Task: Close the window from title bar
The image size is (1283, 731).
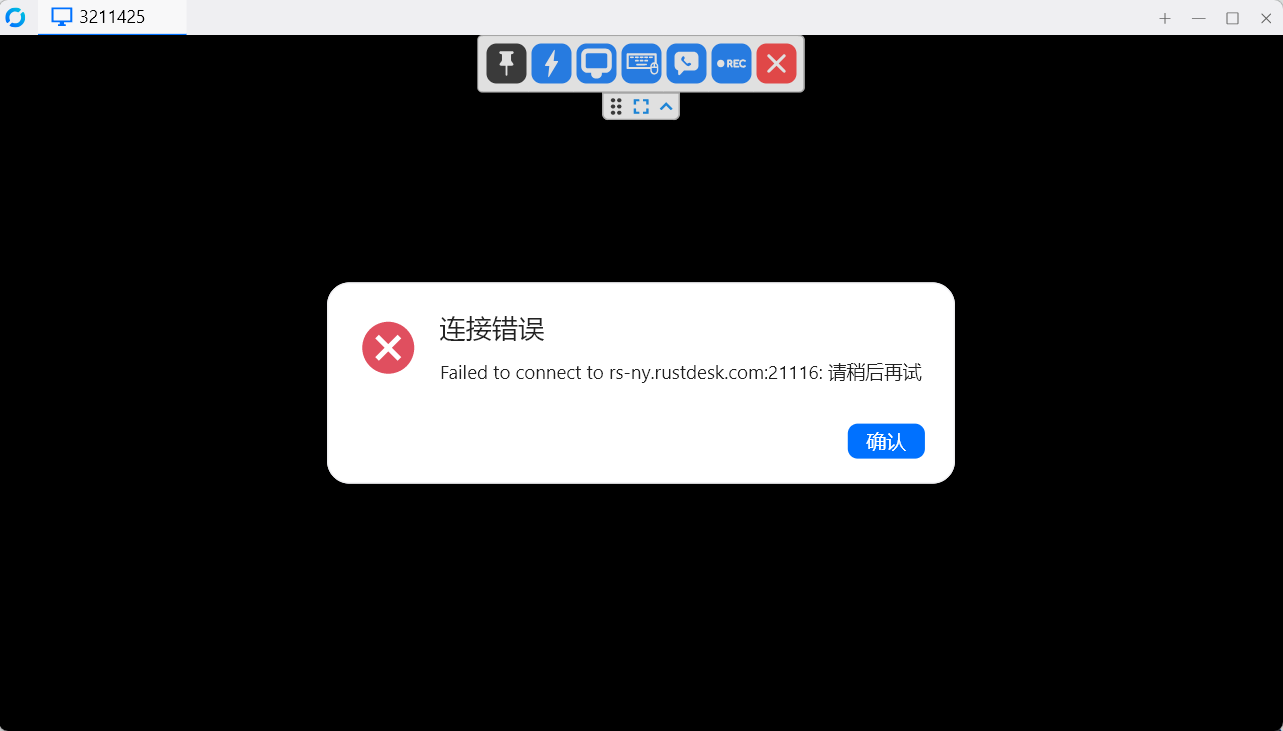Action: [x=1266, y=18]
